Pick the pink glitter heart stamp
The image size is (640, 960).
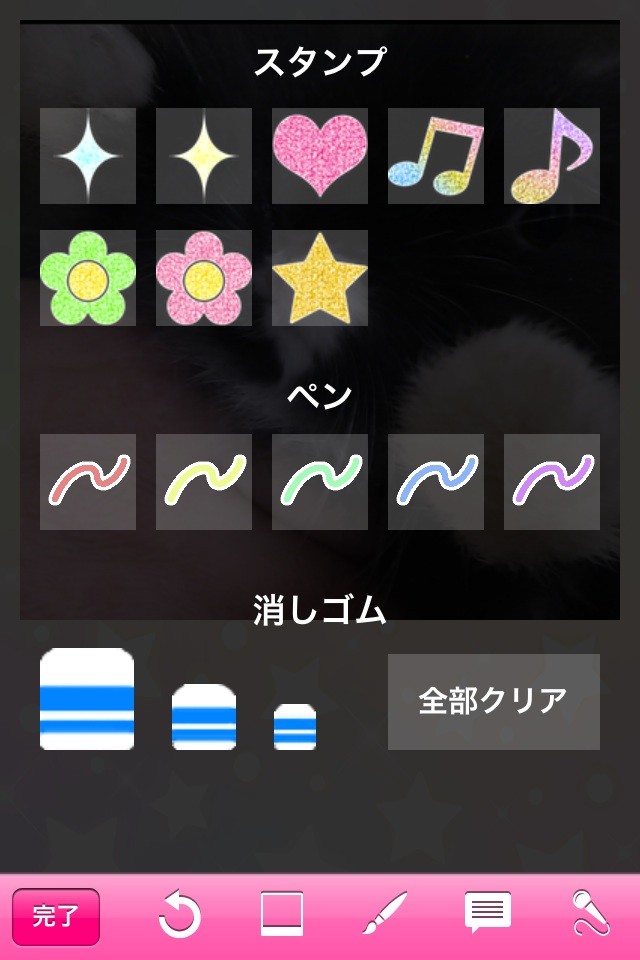click(x=320, y=156)
